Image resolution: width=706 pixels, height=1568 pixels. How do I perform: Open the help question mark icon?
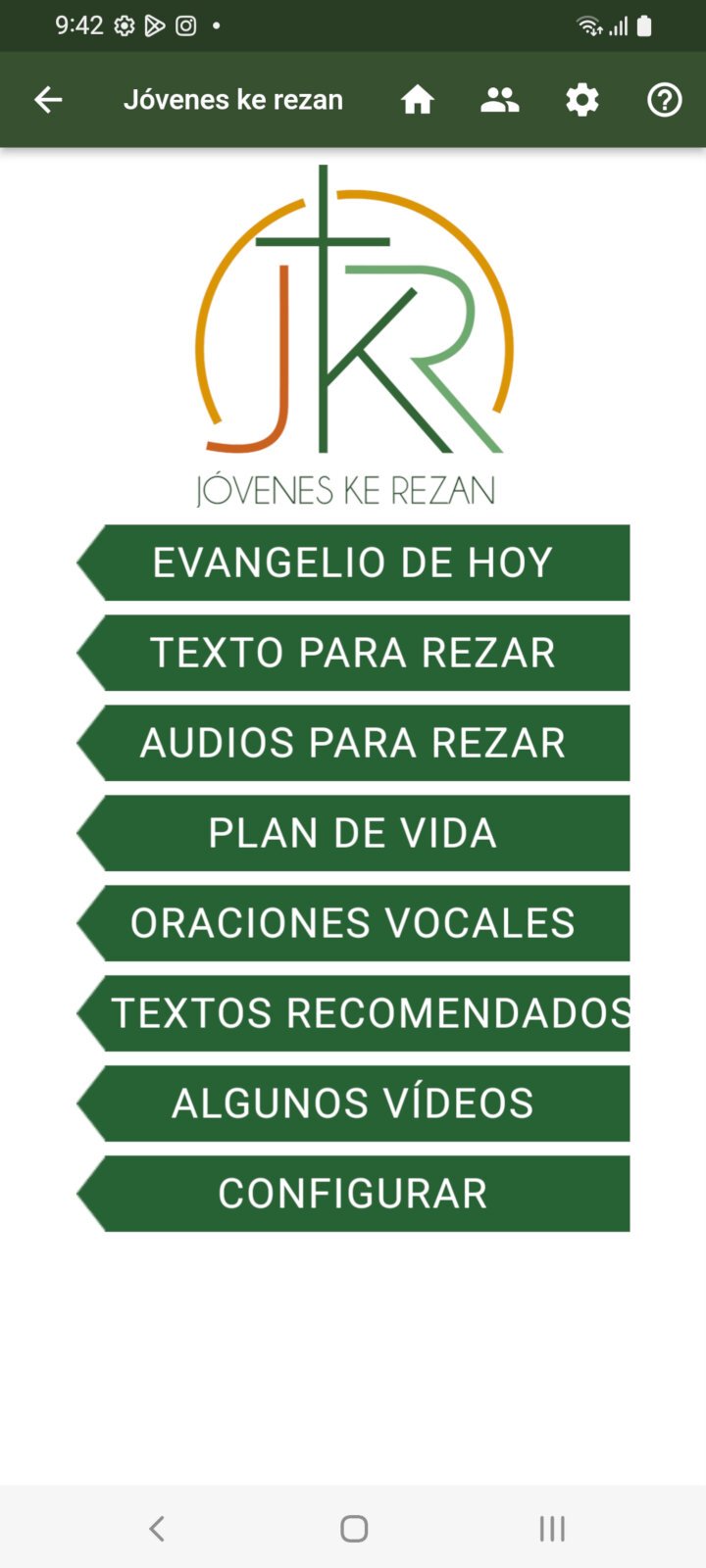point(664,99)
